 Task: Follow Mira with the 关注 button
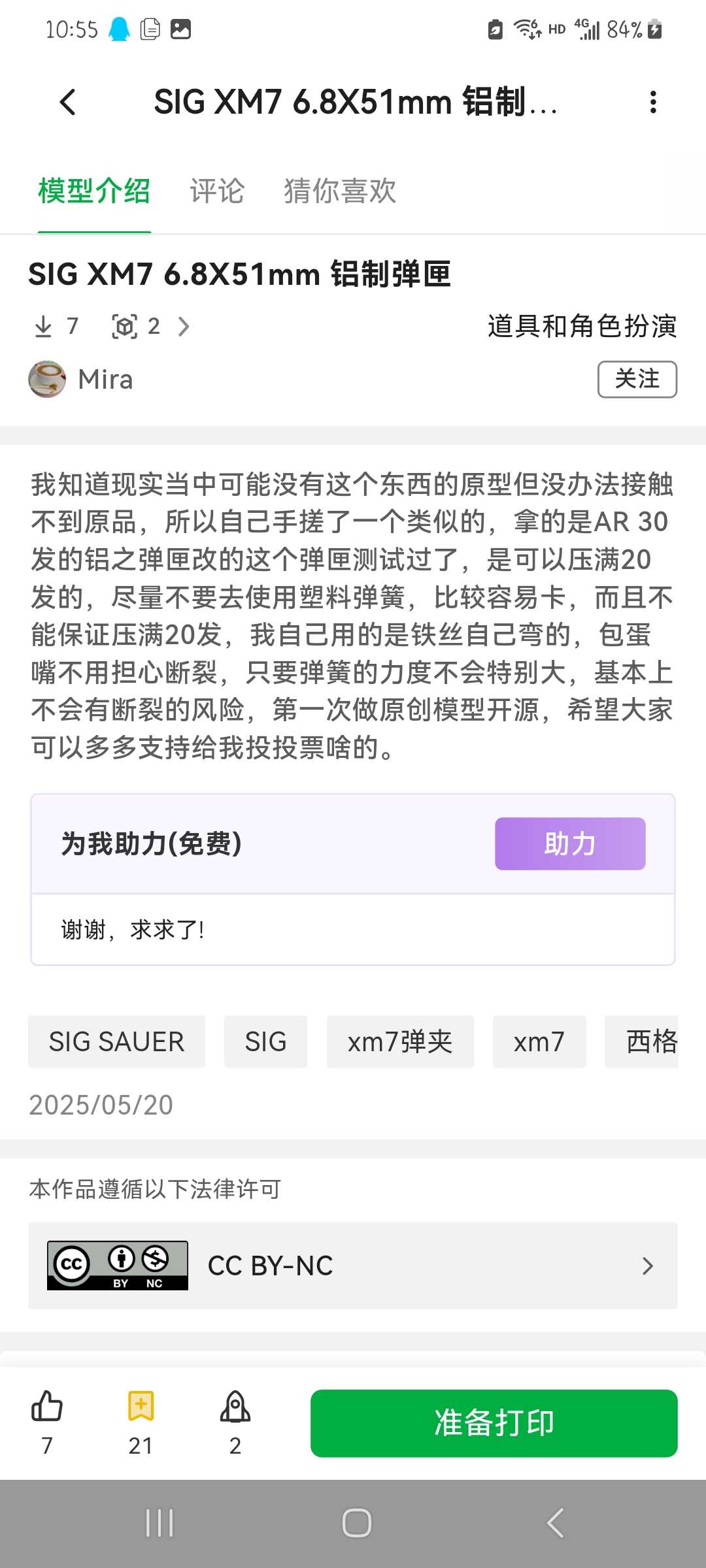click(x=637, y=379)
